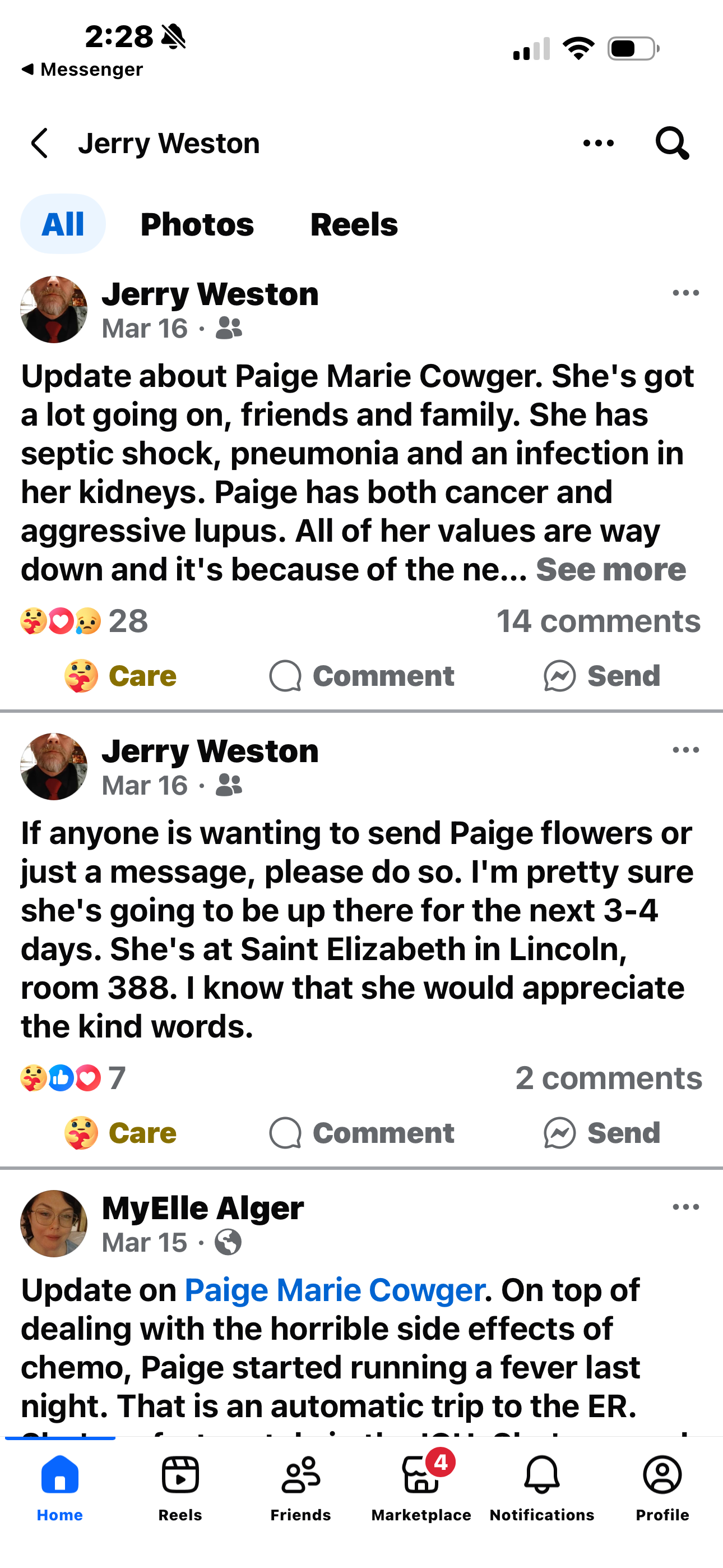Open the Paige Marie Cowger profile link
This screenshot has height=1568, width=723.
tap(334, 1290)
